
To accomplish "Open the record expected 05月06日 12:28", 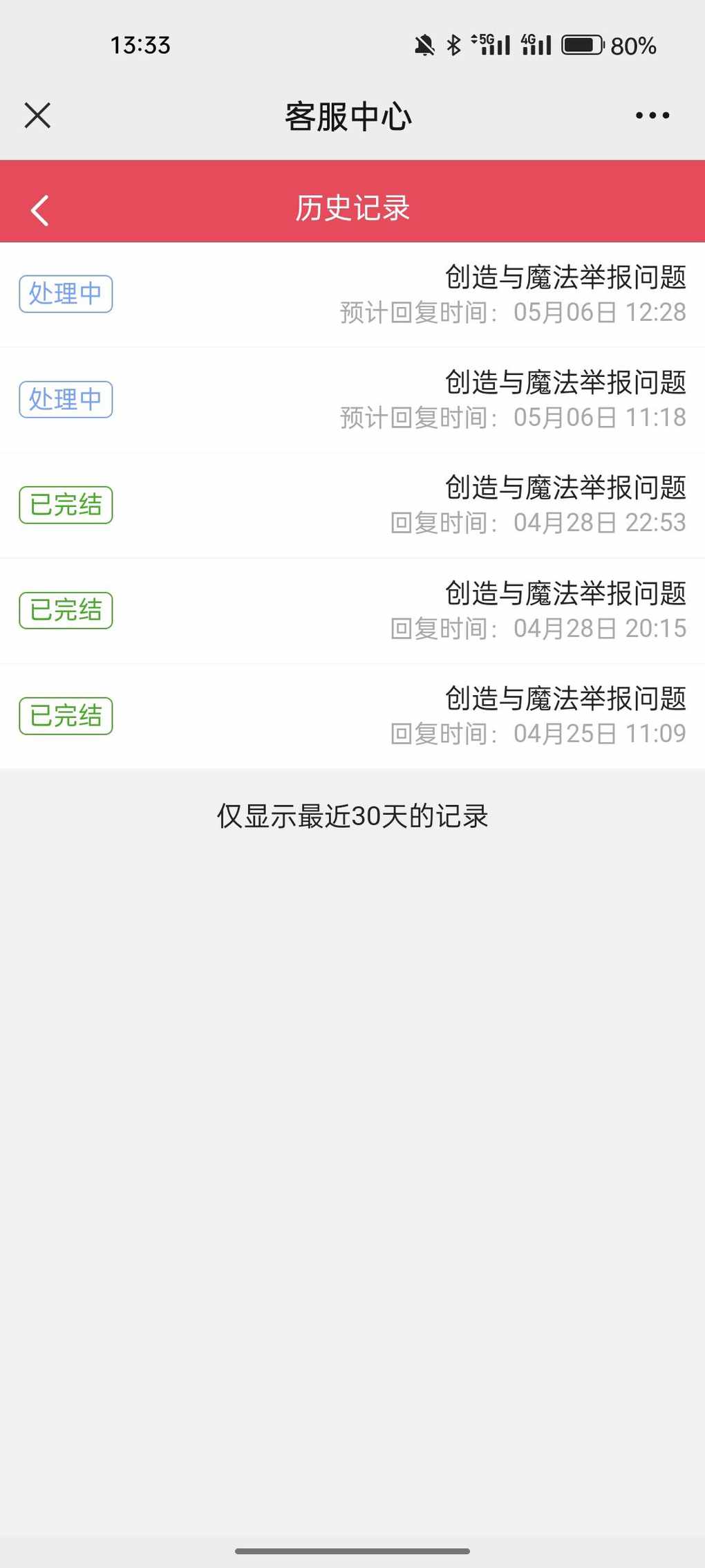I will tap(352, 295).
